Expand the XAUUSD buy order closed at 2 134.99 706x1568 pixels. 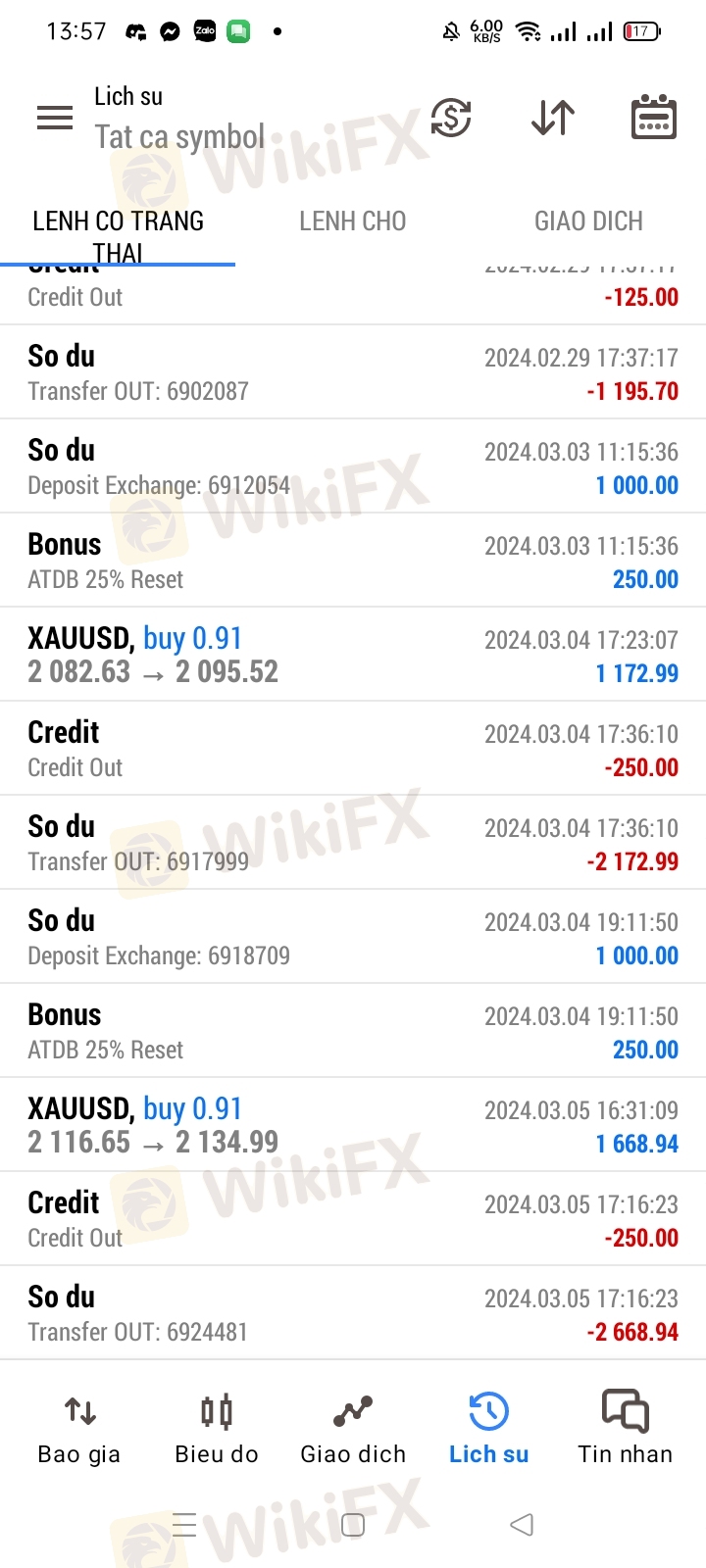[x=353, y=1125]
